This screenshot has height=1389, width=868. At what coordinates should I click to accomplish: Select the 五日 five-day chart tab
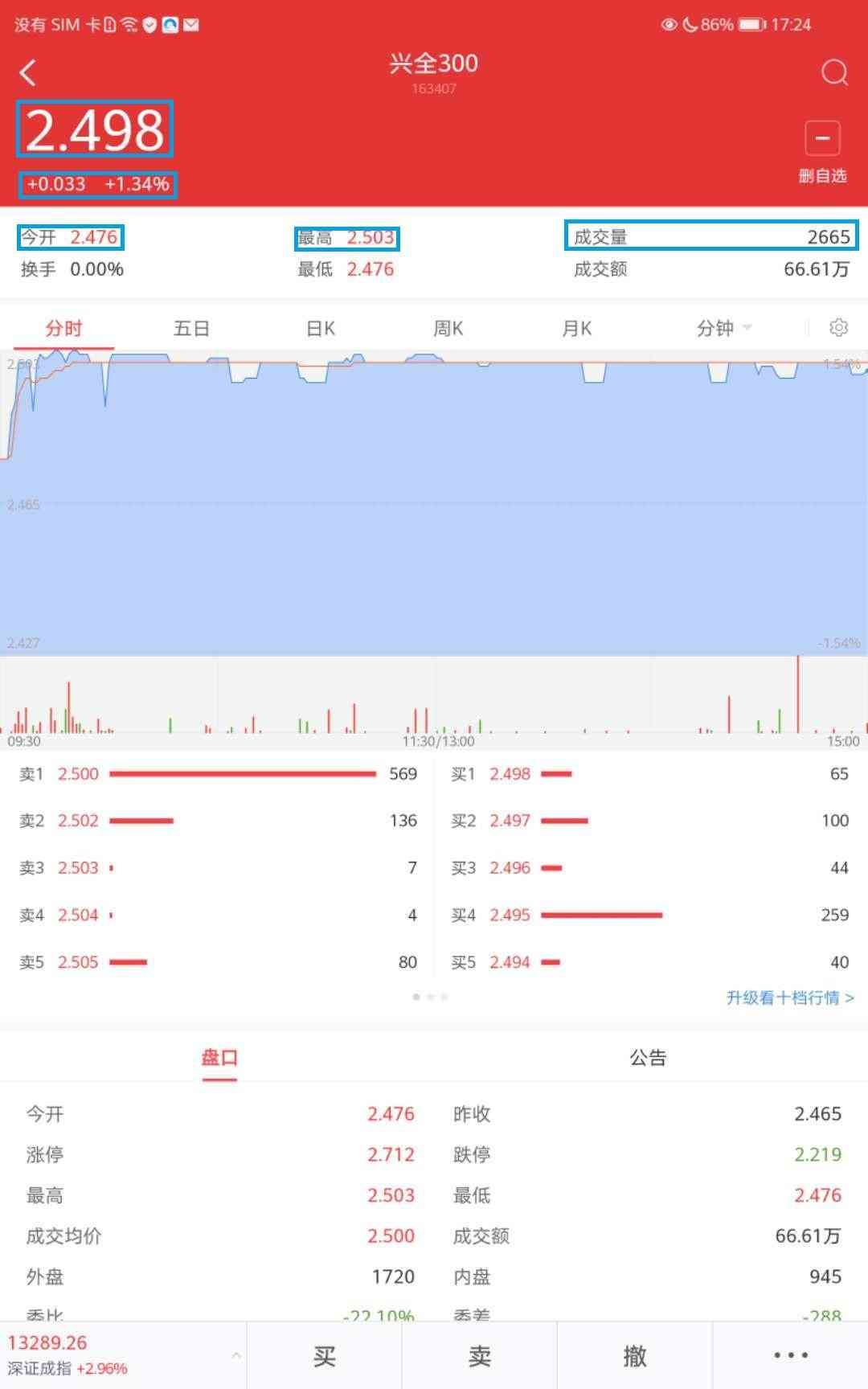coord(191,327)
